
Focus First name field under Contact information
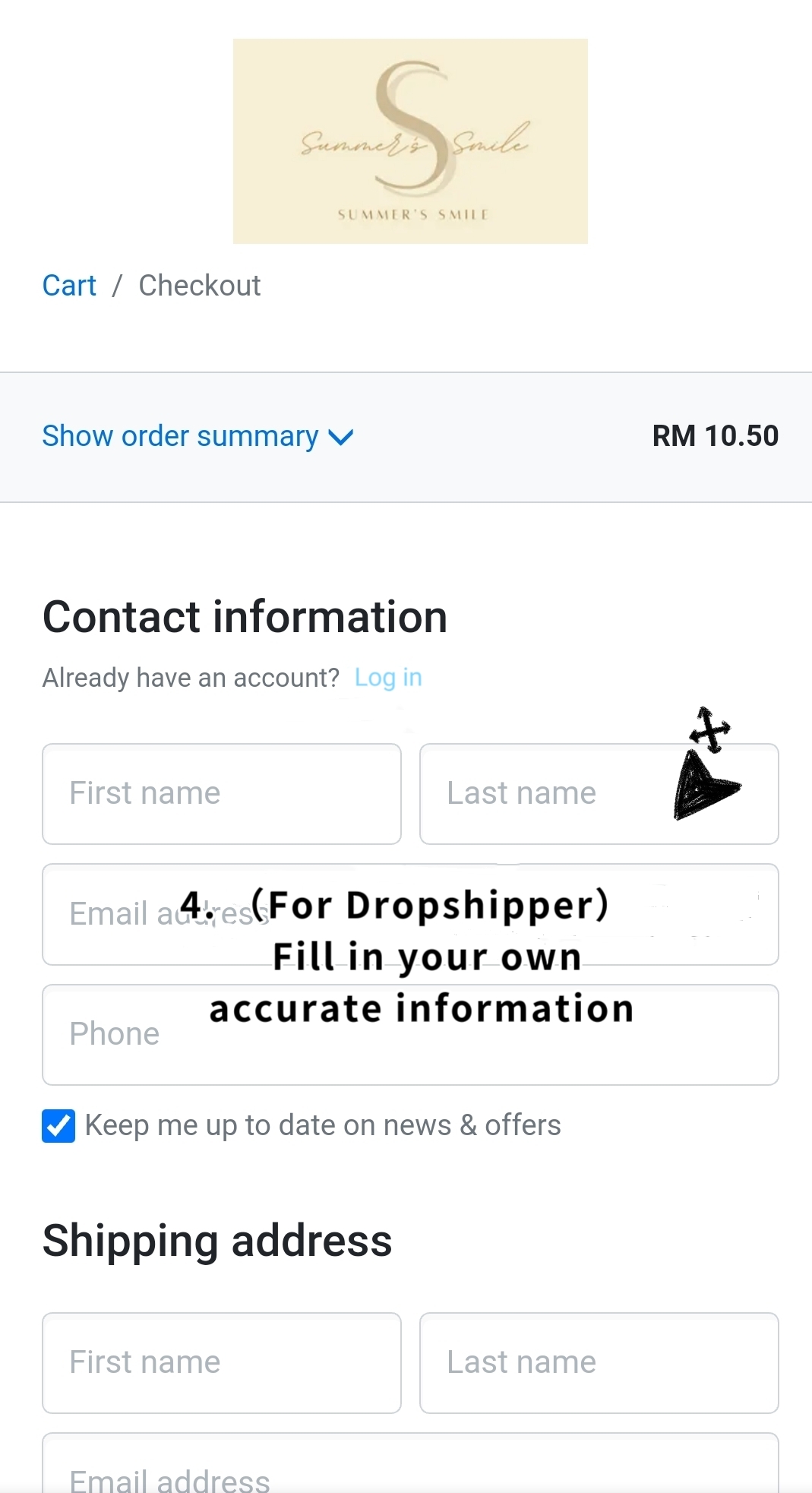tap(222, 794)
